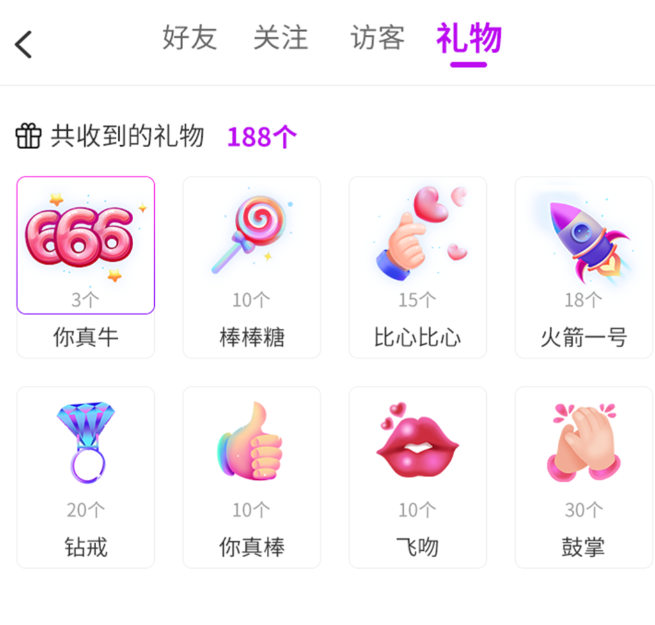Tap the 鼓掌 gift card
Viewport: 655px width, 625px height.
coord(583,477)
